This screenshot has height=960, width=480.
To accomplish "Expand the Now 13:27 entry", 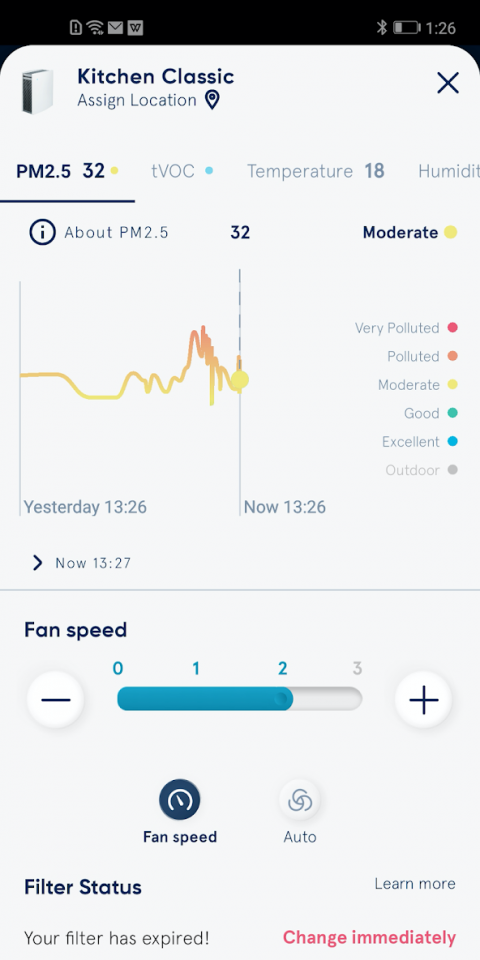I will [81, 563].
